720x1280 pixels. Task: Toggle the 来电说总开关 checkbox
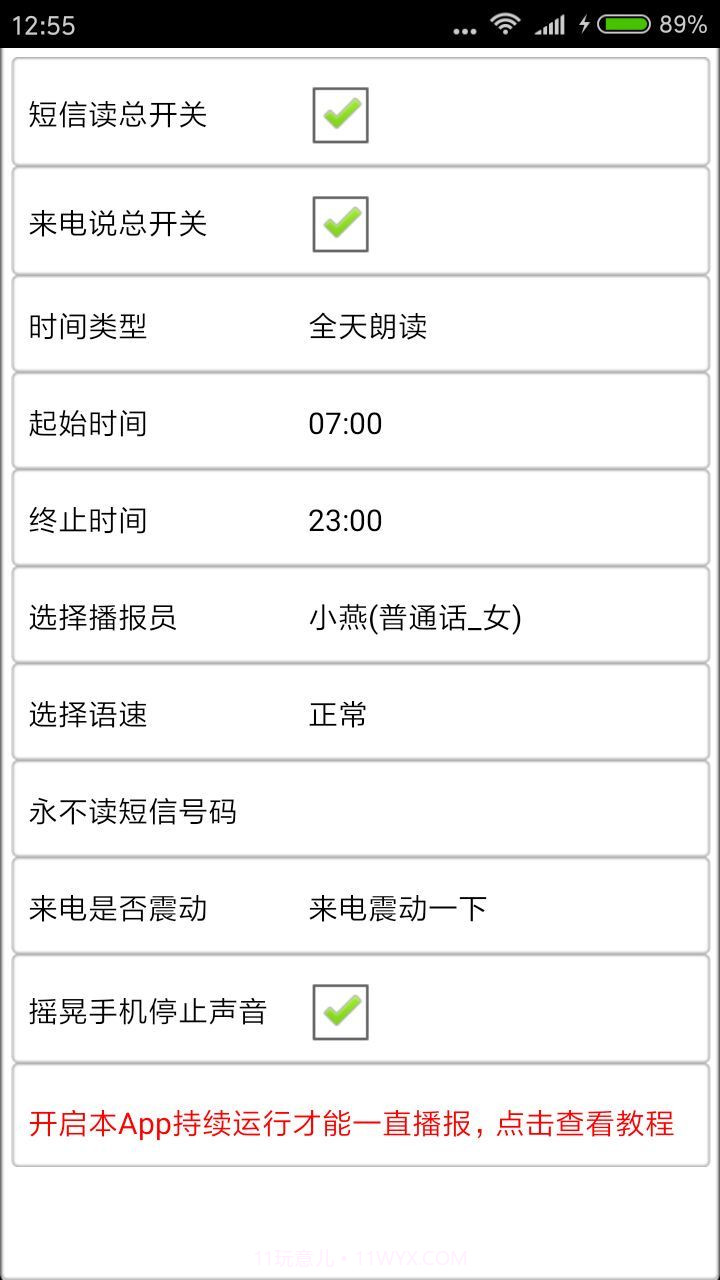coord(340,221)
